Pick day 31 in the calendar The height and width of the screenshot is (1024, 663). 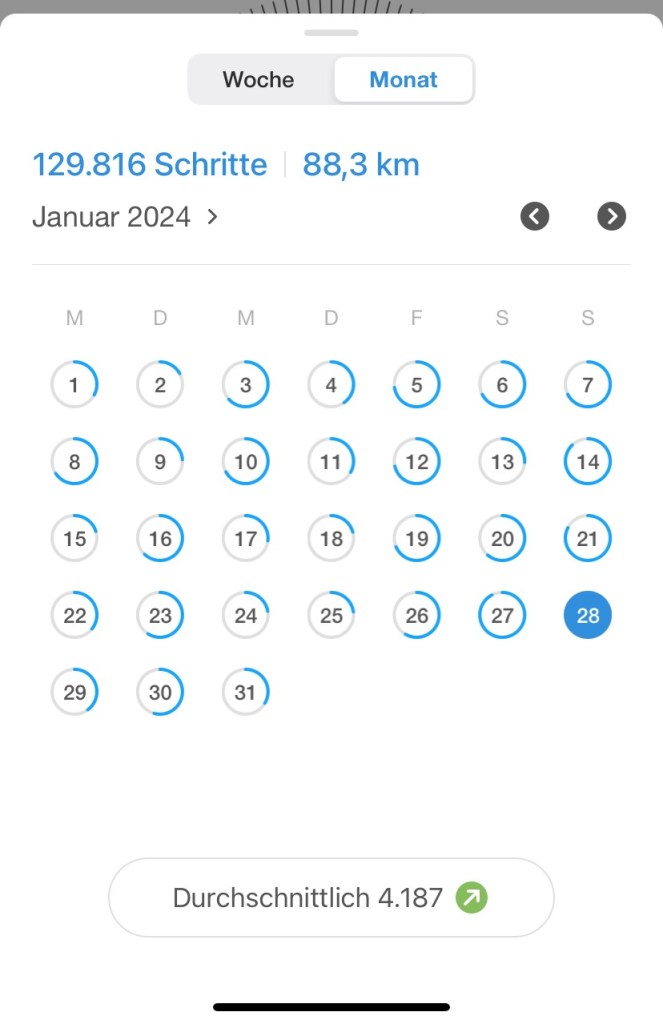[x=246, y=692]
